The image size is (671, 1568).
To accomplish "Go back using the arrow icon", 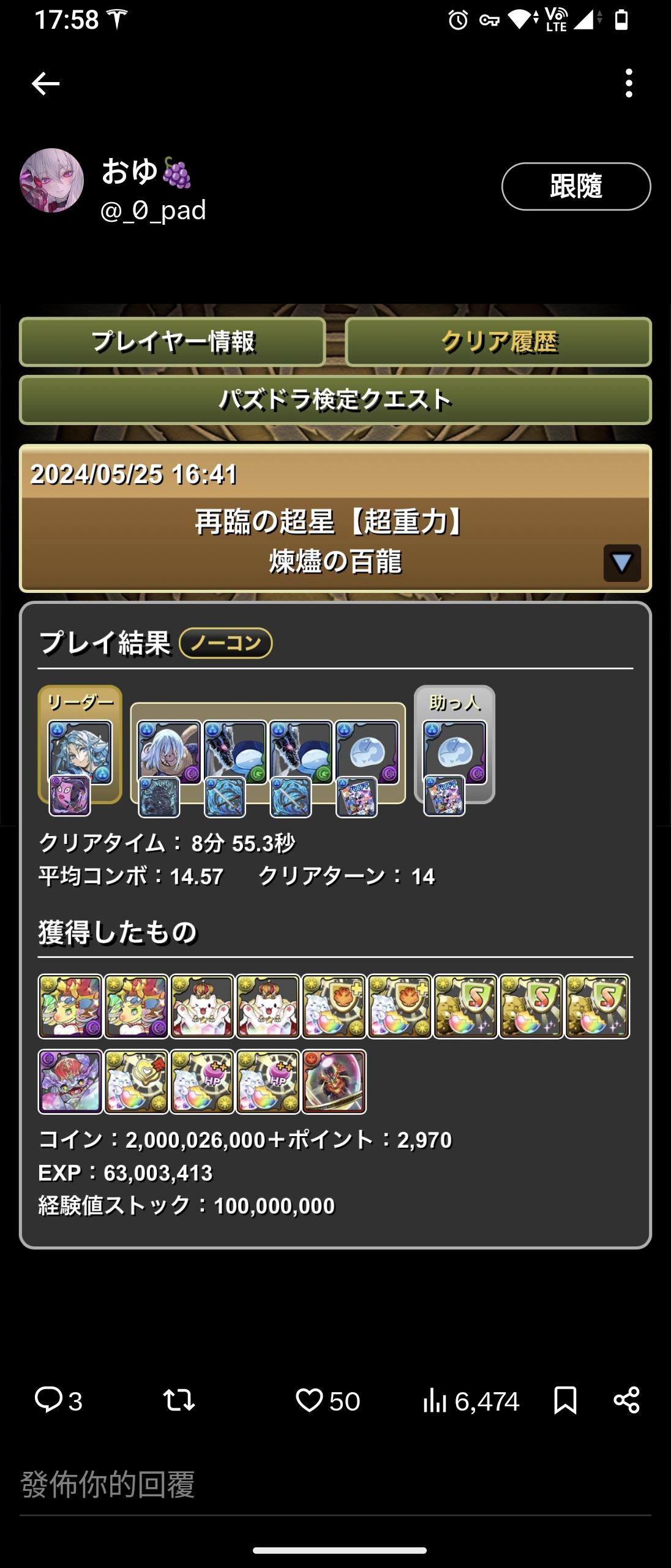I will point(45,83).
